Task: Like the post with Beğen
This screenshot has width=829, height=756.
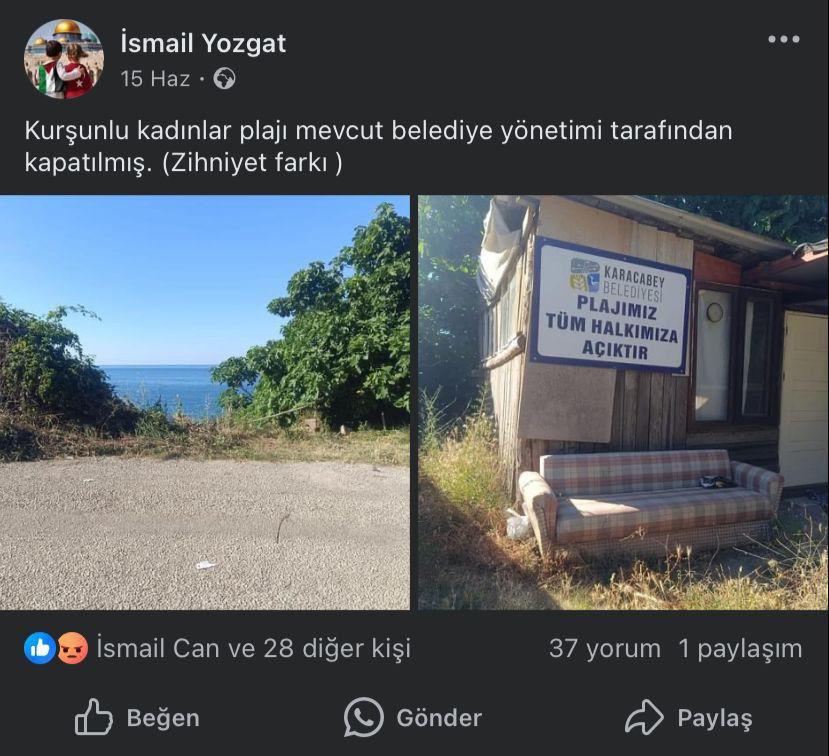Action: [138, 717]
